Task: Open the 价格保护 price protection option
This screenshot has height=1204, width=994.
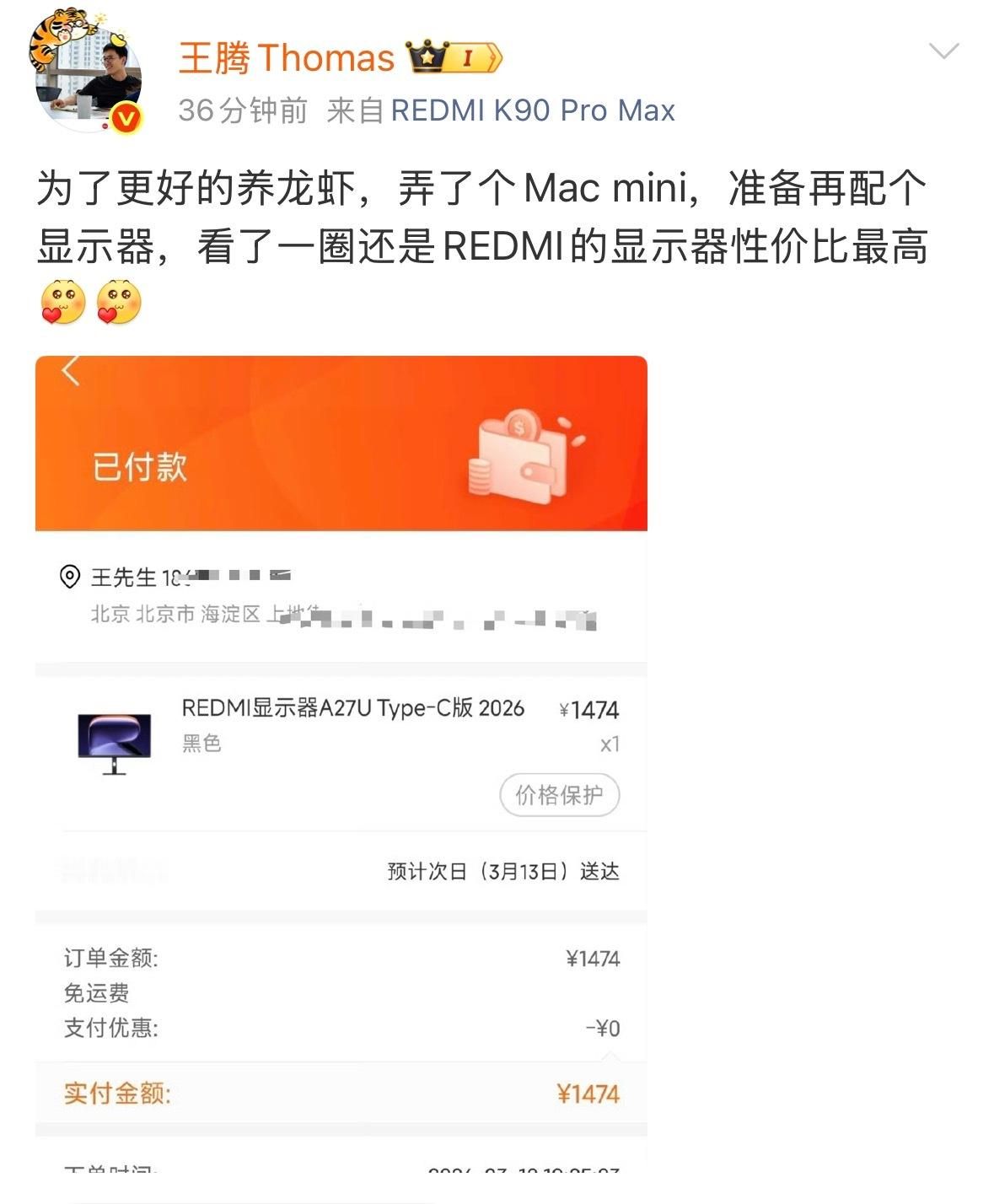Action: click(561, 793)
